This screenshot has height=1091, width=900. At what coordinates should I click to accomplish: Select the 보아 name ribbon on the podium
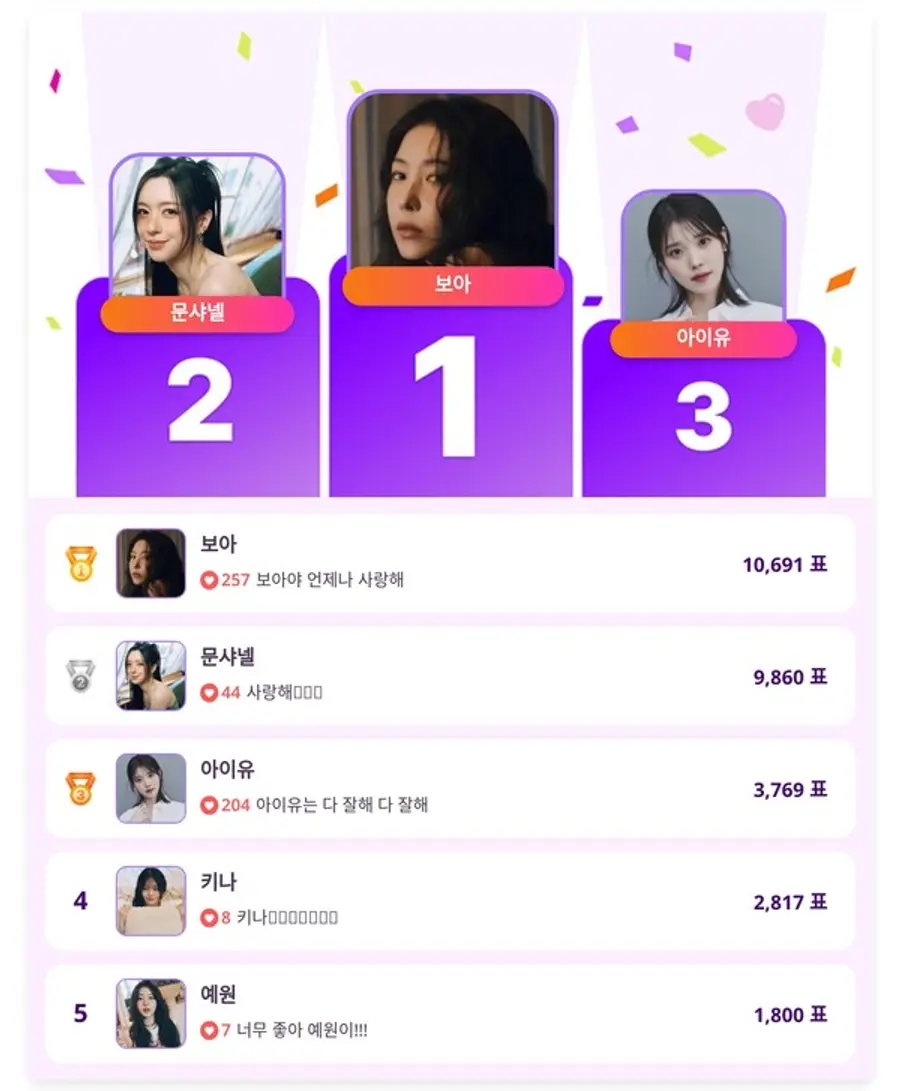pos(454,287)
